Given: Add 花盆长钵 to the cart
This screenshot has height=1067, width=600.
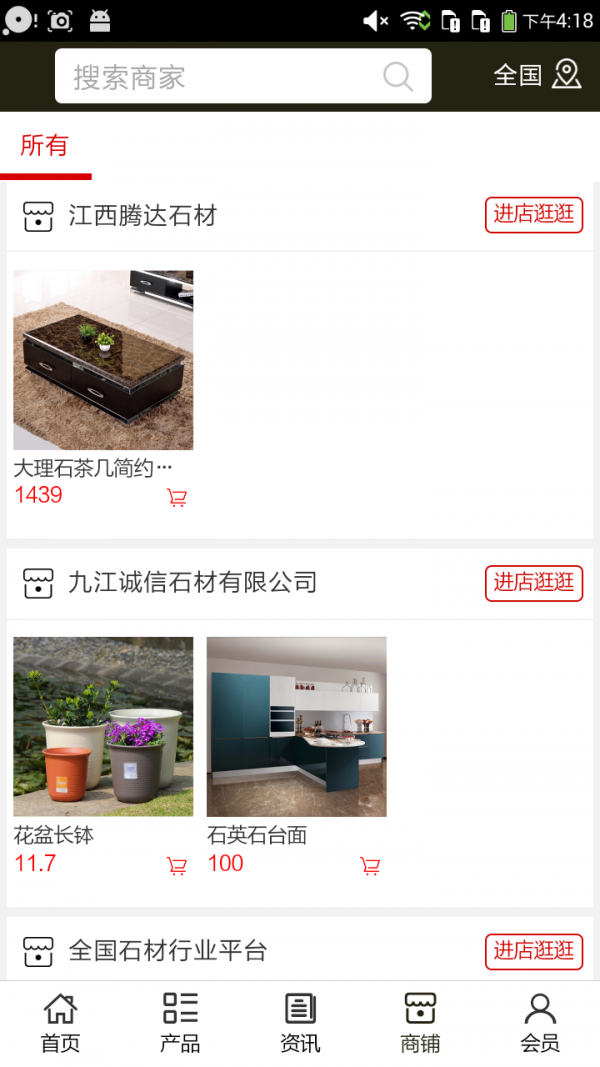Looking at the screenshot, I should [x=177, y=865].
